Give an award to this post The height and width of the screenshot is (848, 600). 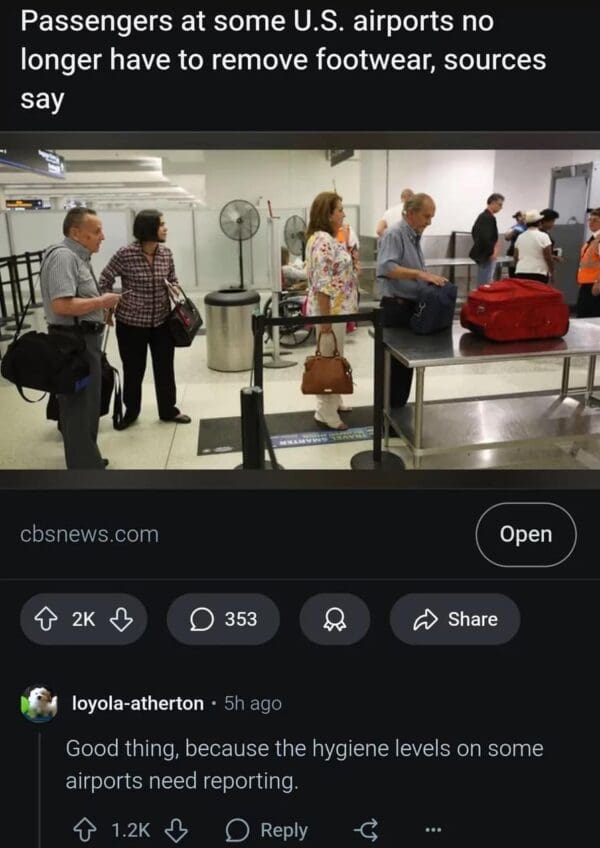click(x=334, y=619)
